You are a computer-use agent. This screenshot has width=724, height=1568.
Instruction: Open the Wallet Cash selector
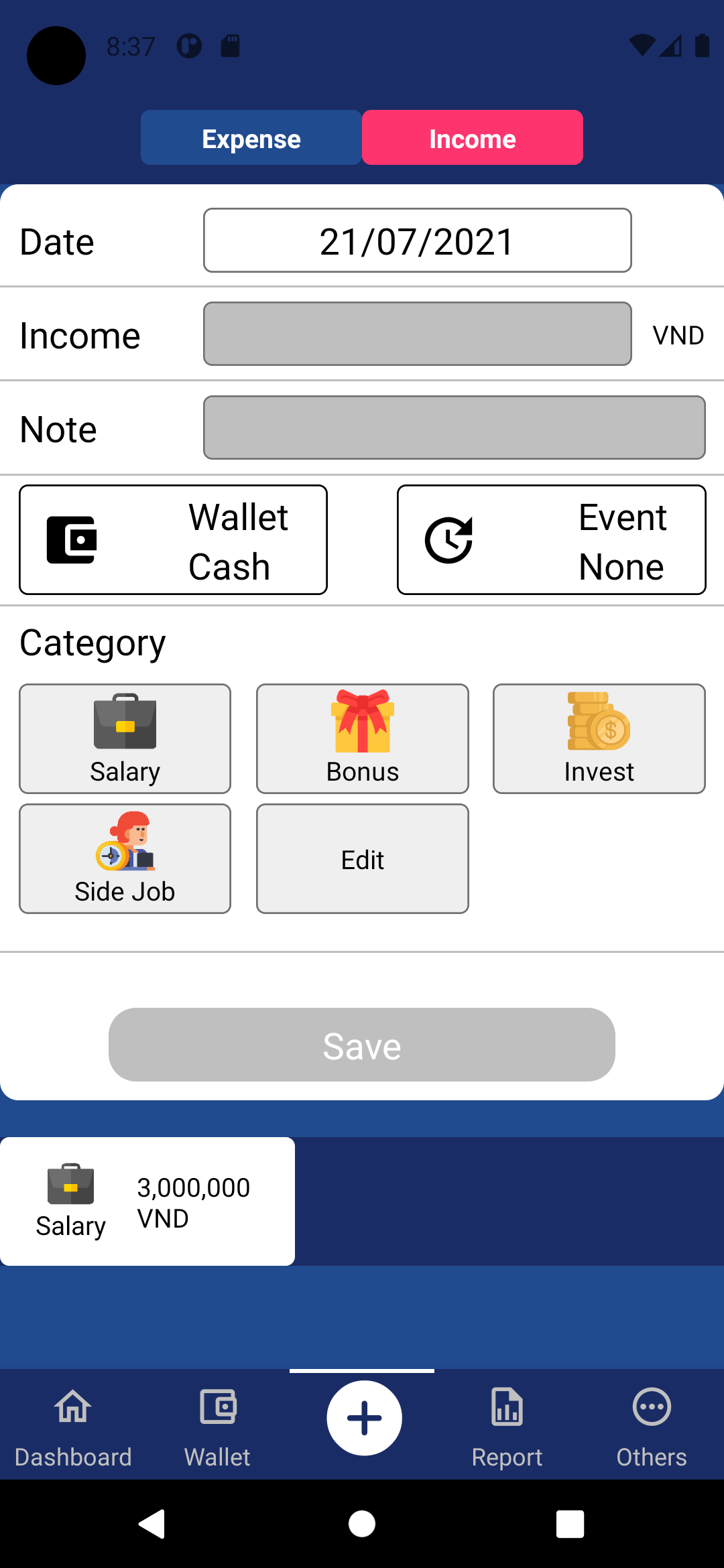[x=172, y=539]
